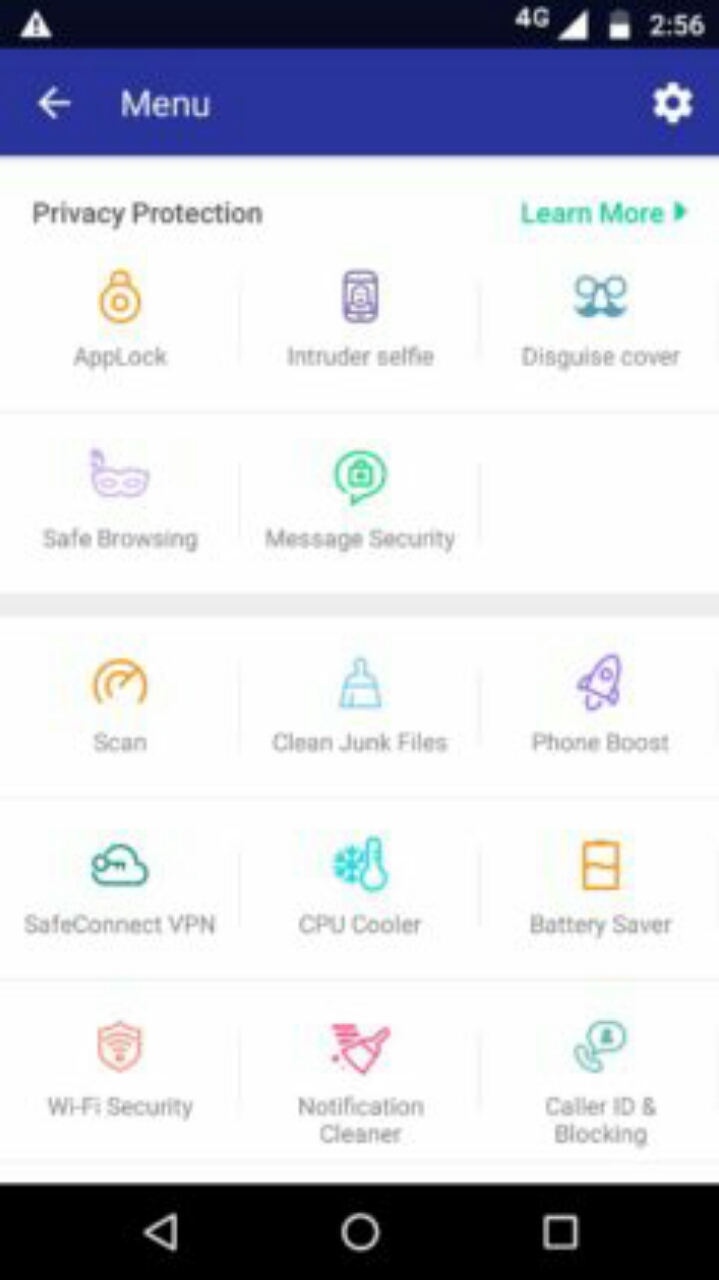Start a Scan

click(x=120, y=706)
